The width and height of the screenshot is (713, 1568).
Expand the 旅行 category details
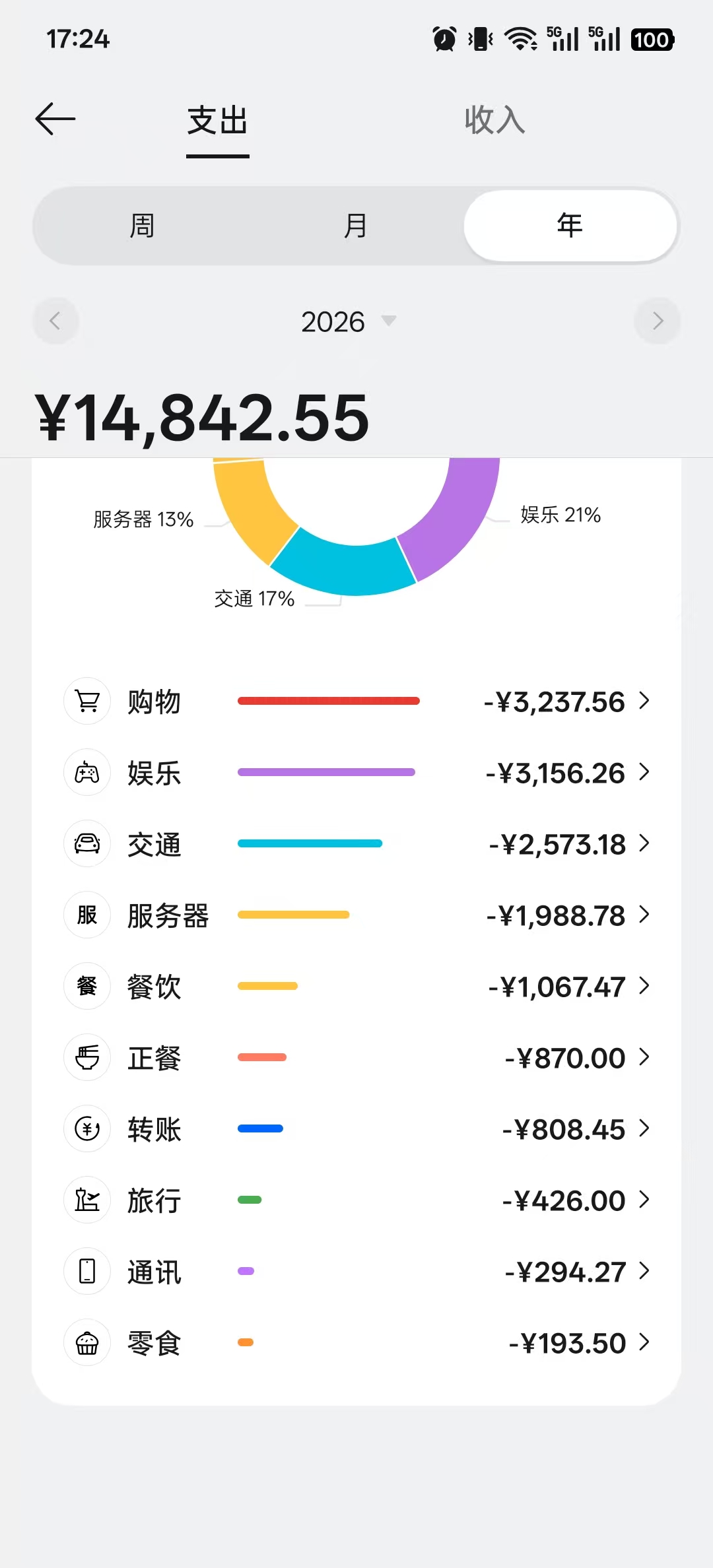click(x=644, y=1200)
